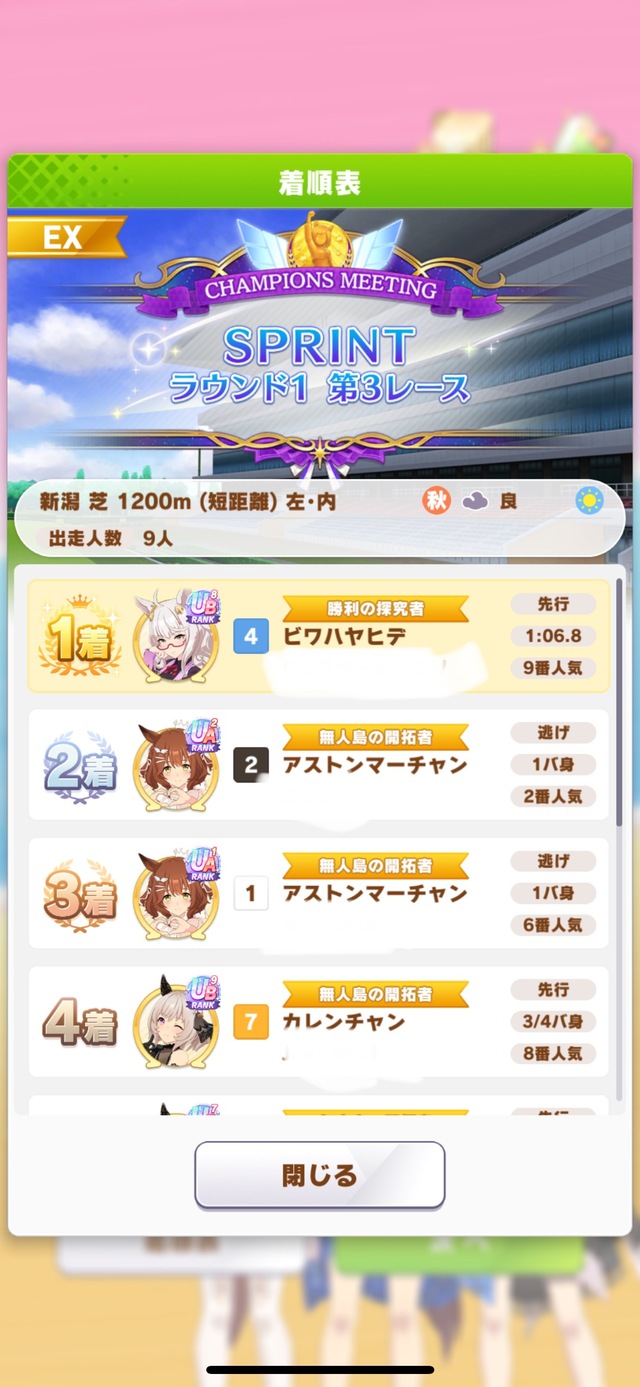640x1387 pixels.
Task: Open 1st place ビワハヤヒデ result row
Action: pos(318,636)
